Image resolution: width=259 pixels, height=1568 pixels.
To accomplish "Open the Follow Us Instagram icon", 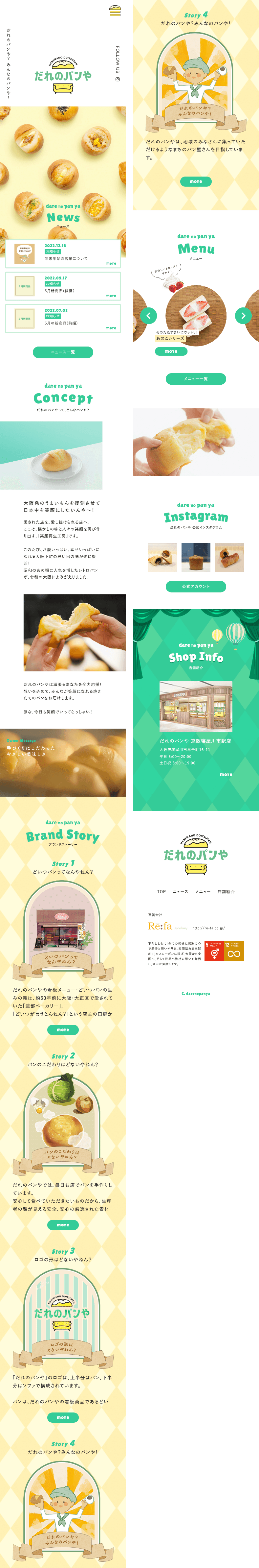I will [117, 79].
